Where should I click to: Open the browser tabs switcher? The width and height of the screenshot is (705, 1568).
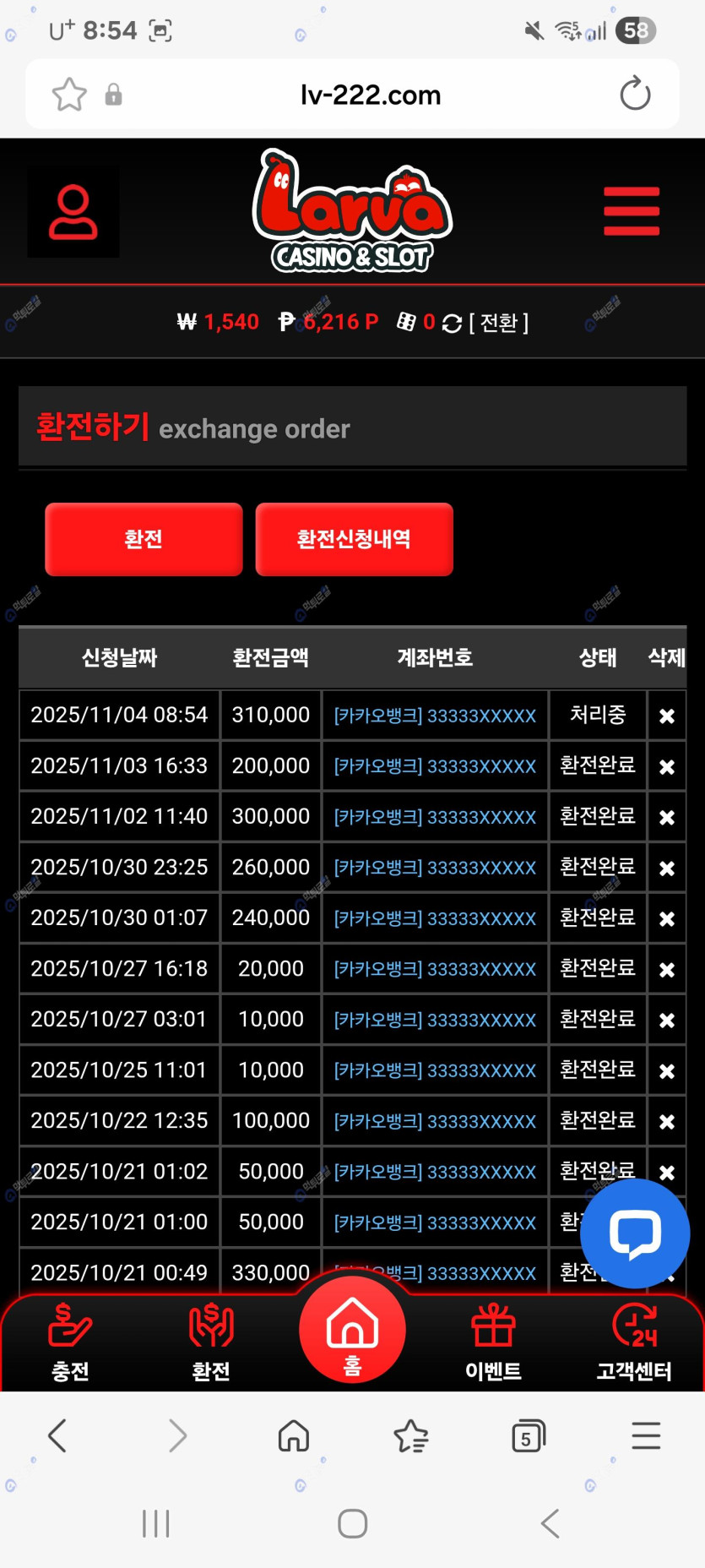pyautogui.click(x=529, y=1435)
